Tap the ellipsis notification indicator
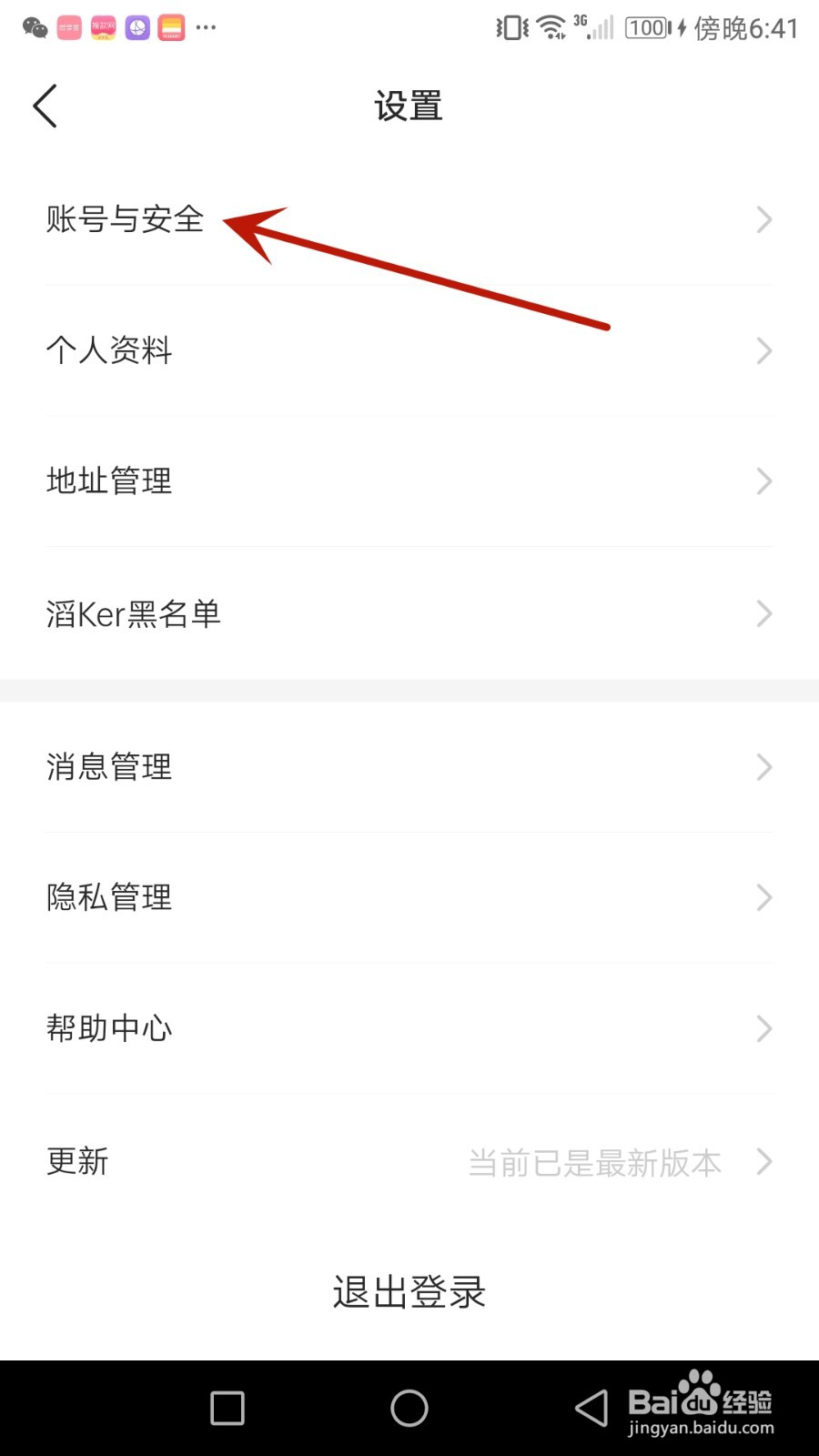The height and width of the screenshot is (1456, 819). point(206,27)
